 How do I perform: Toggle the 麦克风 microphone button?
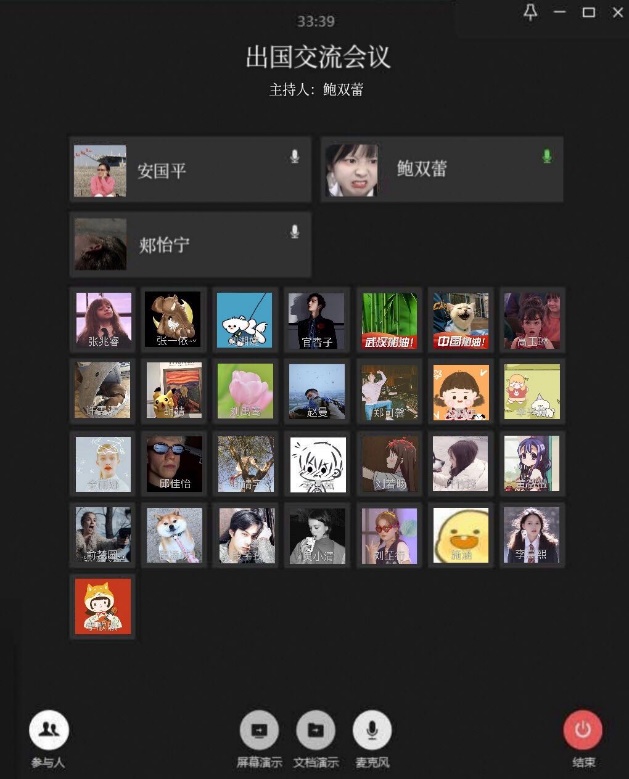(x=372, y=731)
